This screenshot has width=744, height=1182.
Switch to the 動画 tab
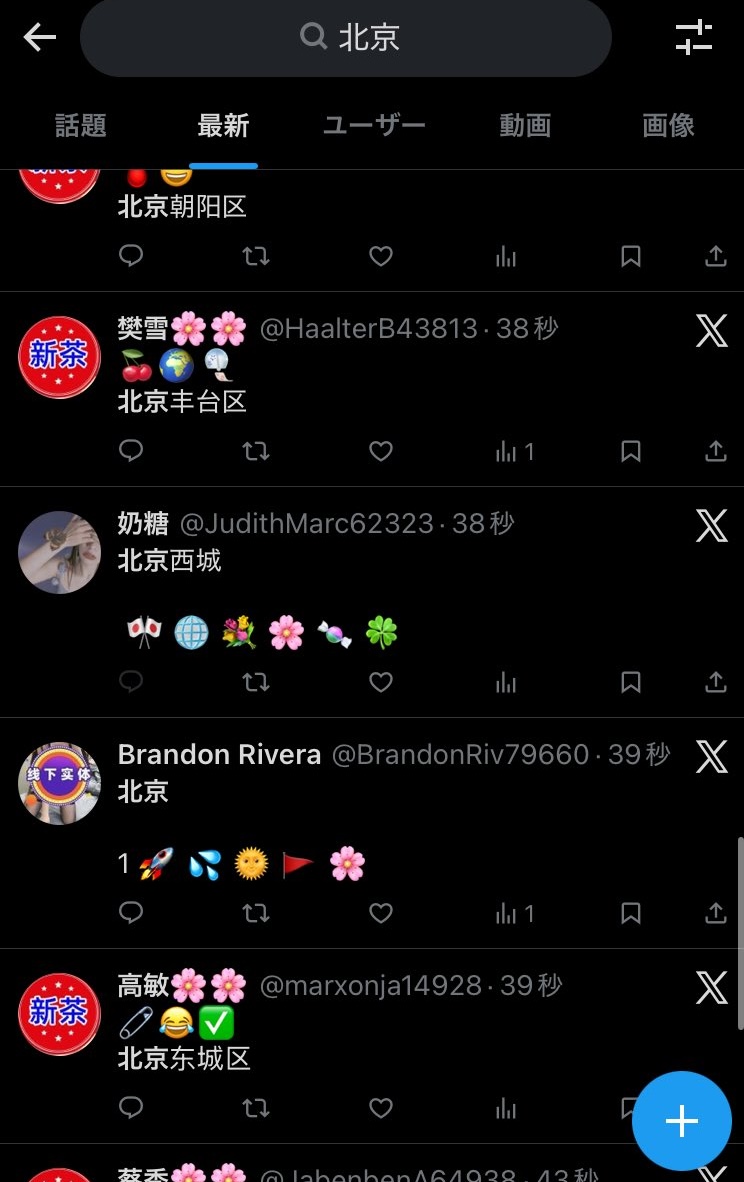click(x=525, y=125)
